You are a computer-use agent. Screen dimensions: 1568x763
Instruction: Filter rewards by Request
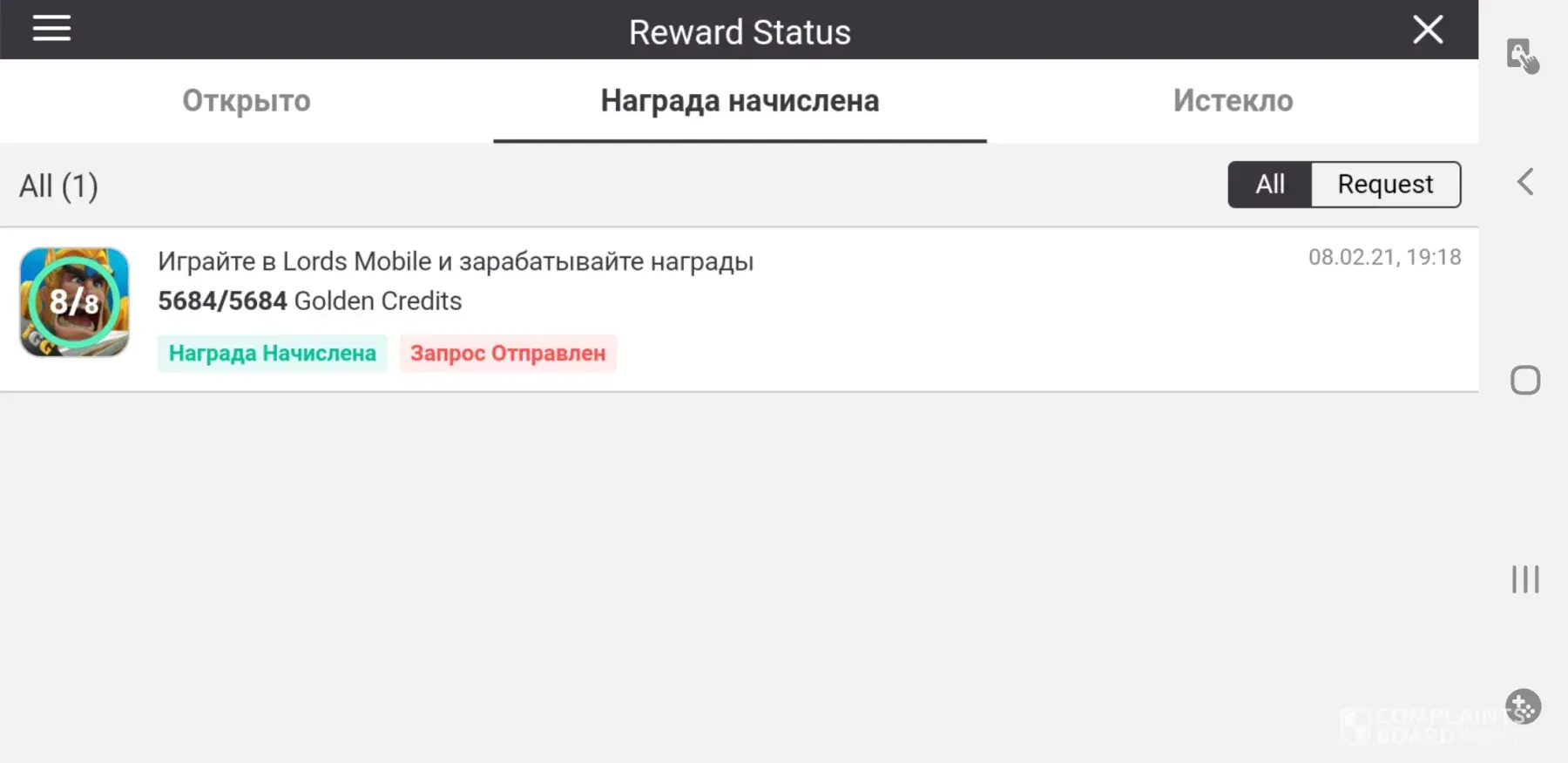pyautogui.click(x=1385, y=185)
